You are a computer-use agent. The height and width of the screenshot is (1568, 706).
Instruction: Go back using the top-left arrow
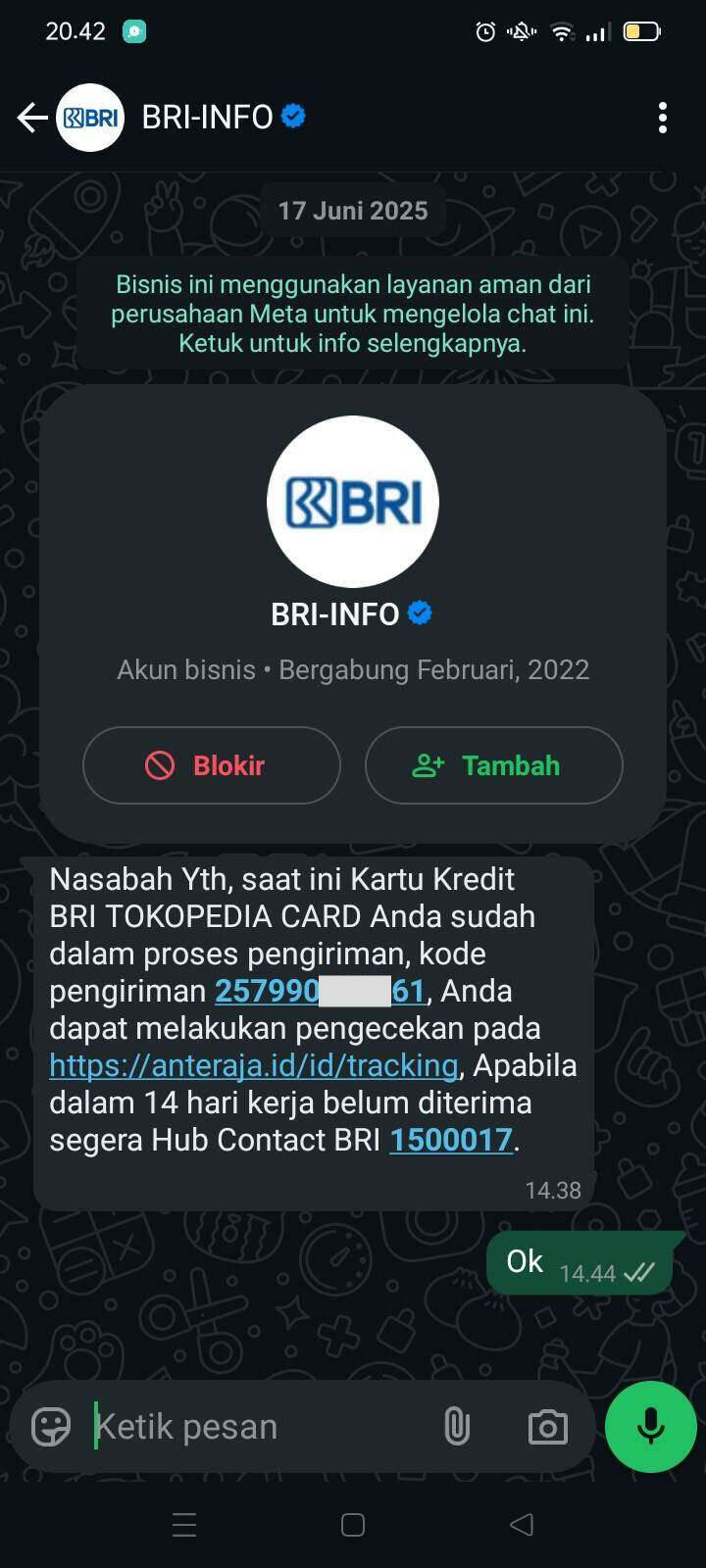32,118
